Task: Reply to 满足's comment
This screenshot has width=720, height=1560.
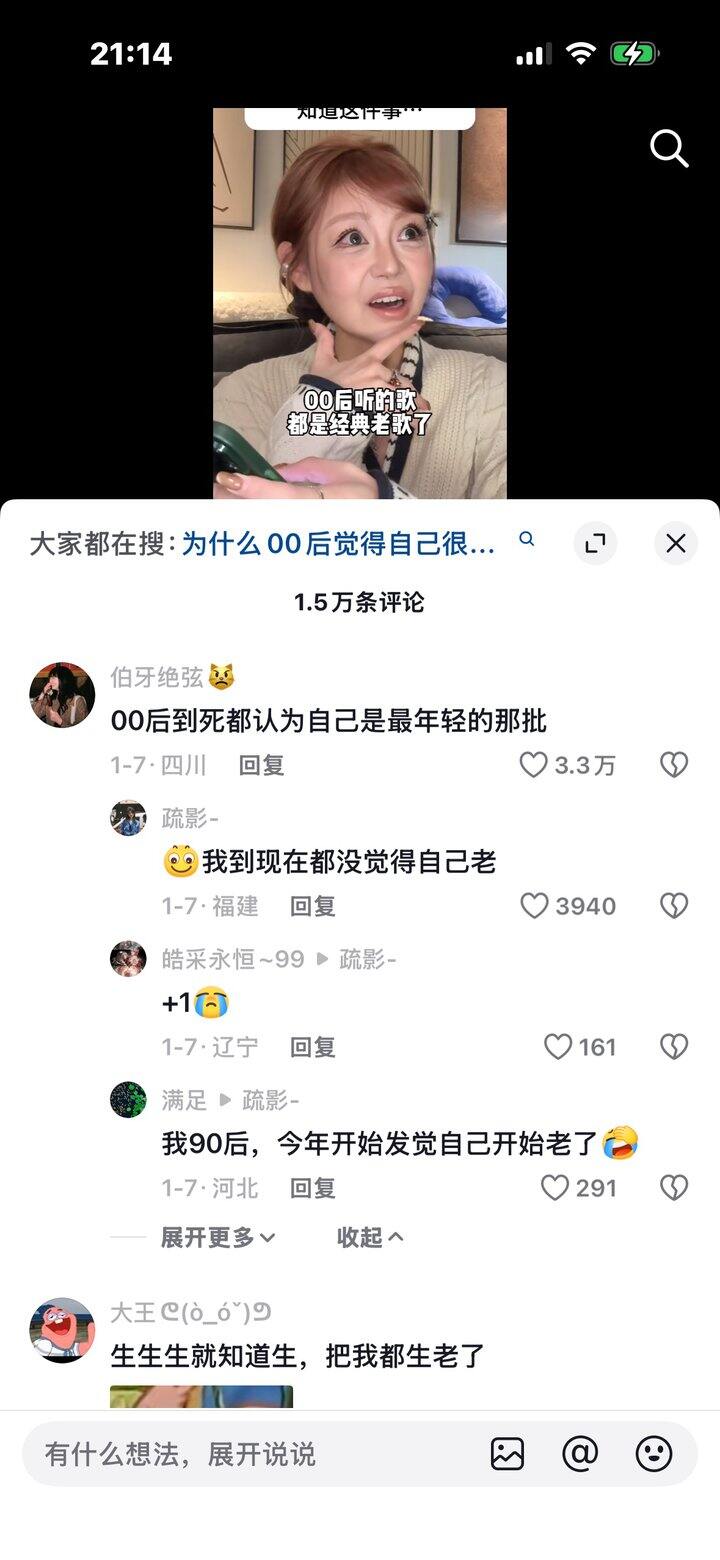Action: pyautogui.click(x=313, y=1187)
